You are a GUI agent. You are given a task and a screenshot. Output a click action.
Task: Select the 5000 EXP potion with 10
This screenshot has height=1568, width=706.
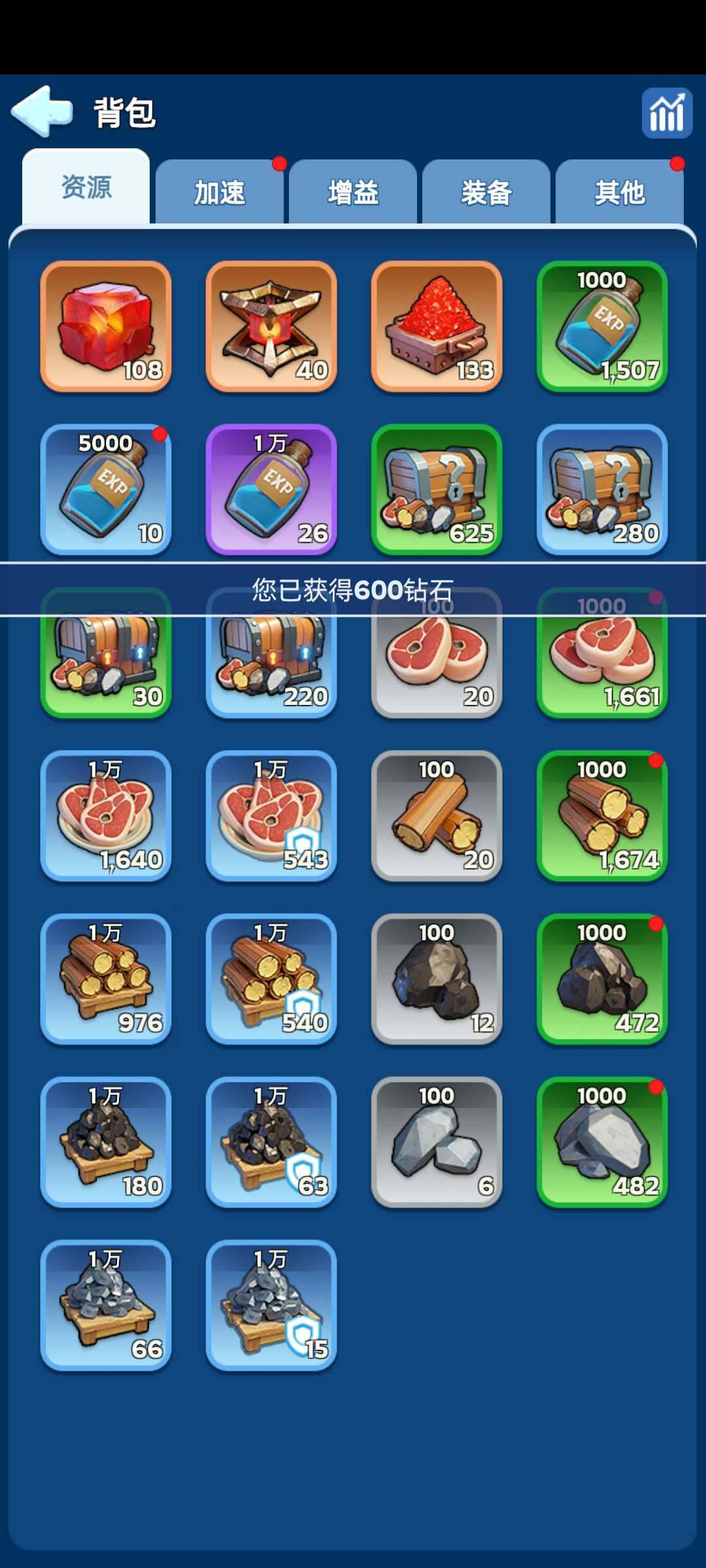(106, 490)
